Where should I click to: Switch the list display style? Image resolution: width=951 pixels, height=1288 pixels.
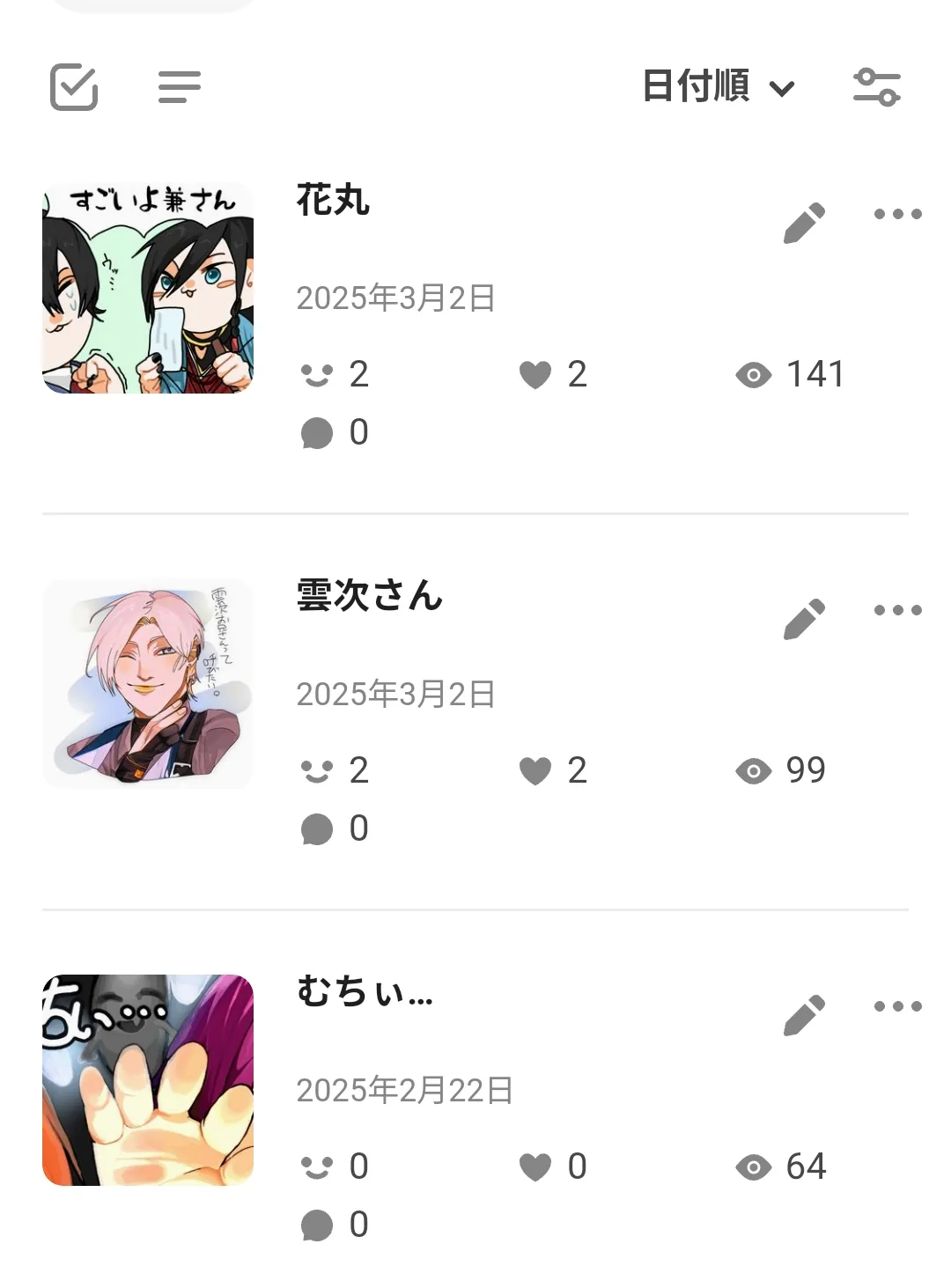point(180,87)
